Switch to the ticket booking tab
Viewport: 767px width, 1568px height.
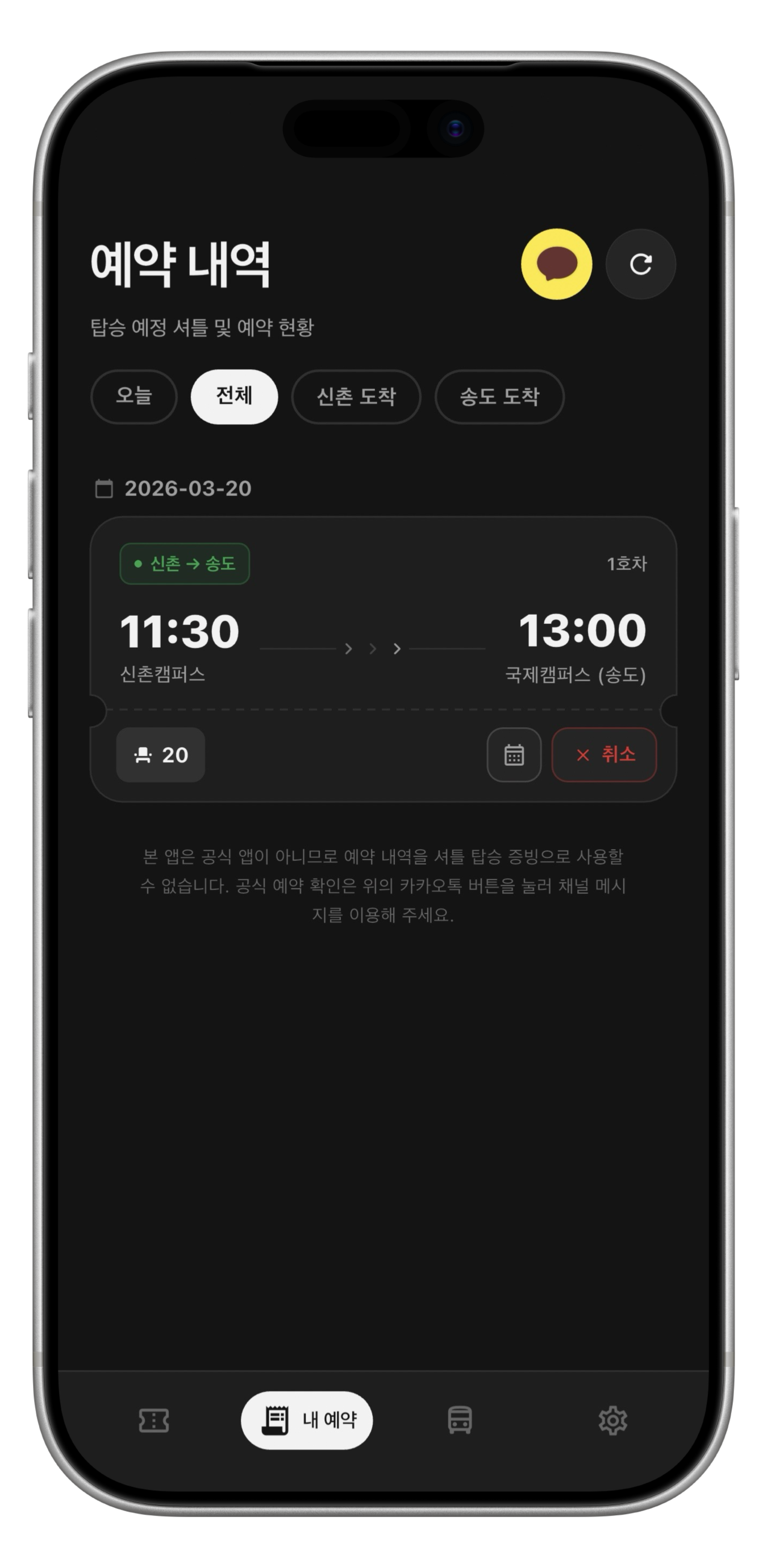(154, 1420)
